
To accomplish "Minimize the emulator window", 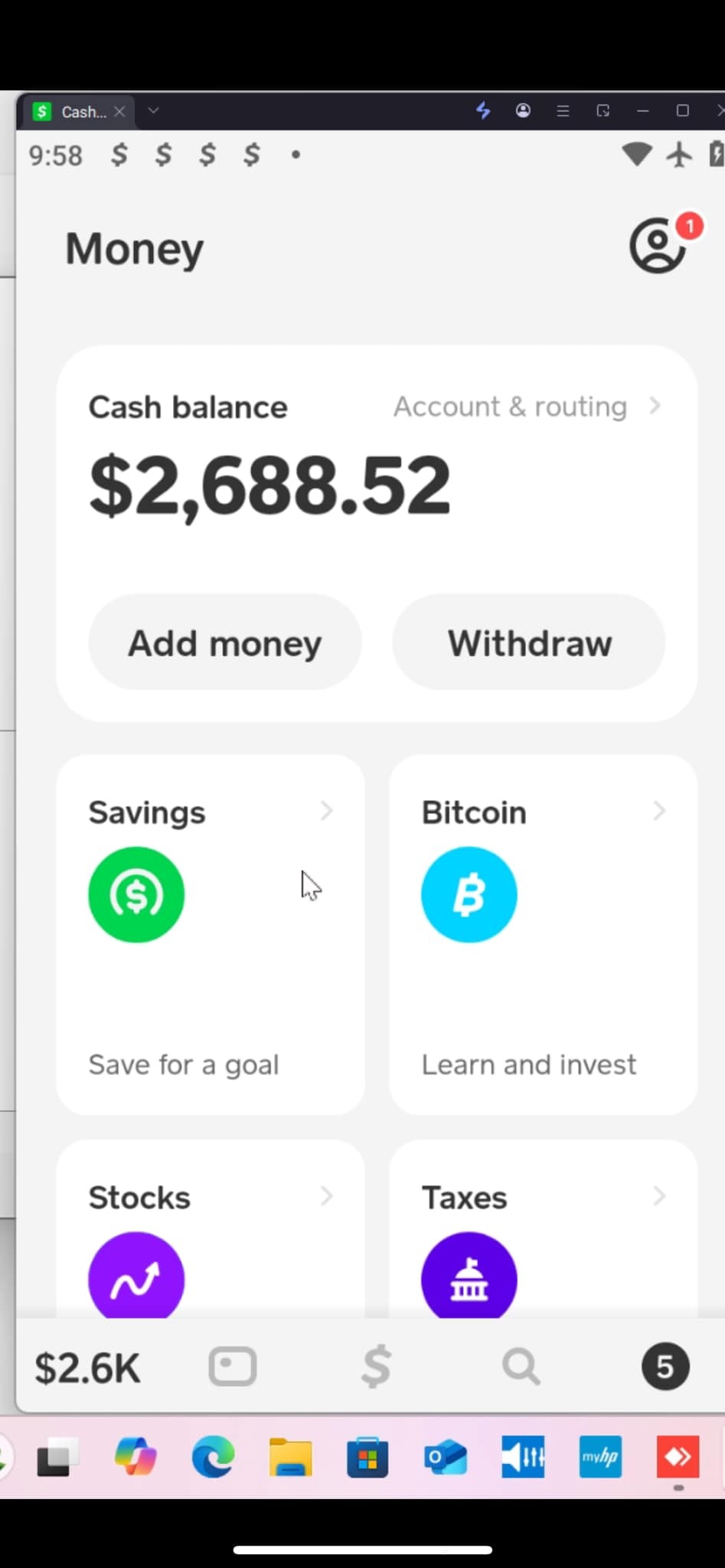I will [x=643, y=111].
